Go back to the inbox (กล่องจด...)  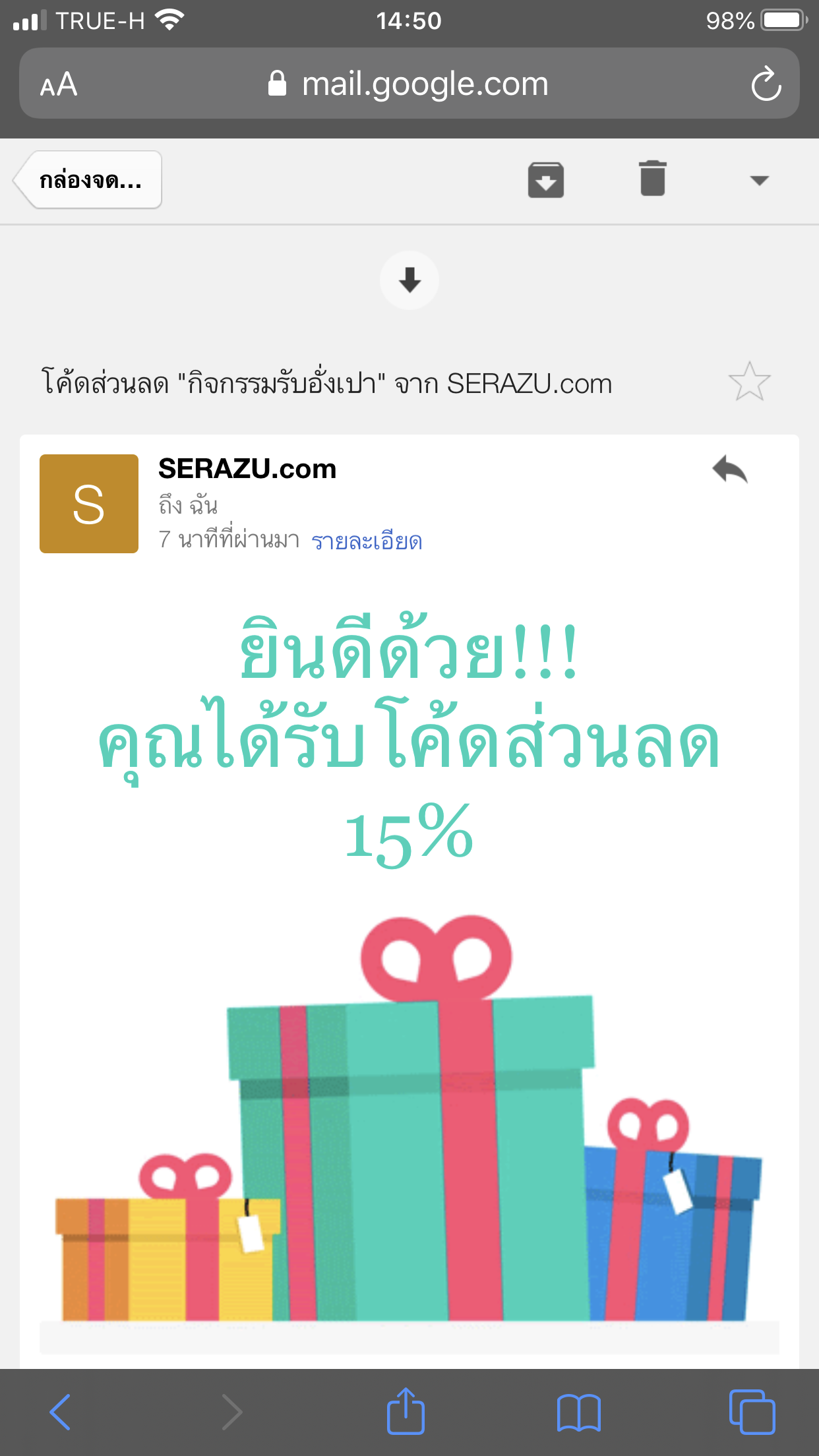tap(89, 180)
